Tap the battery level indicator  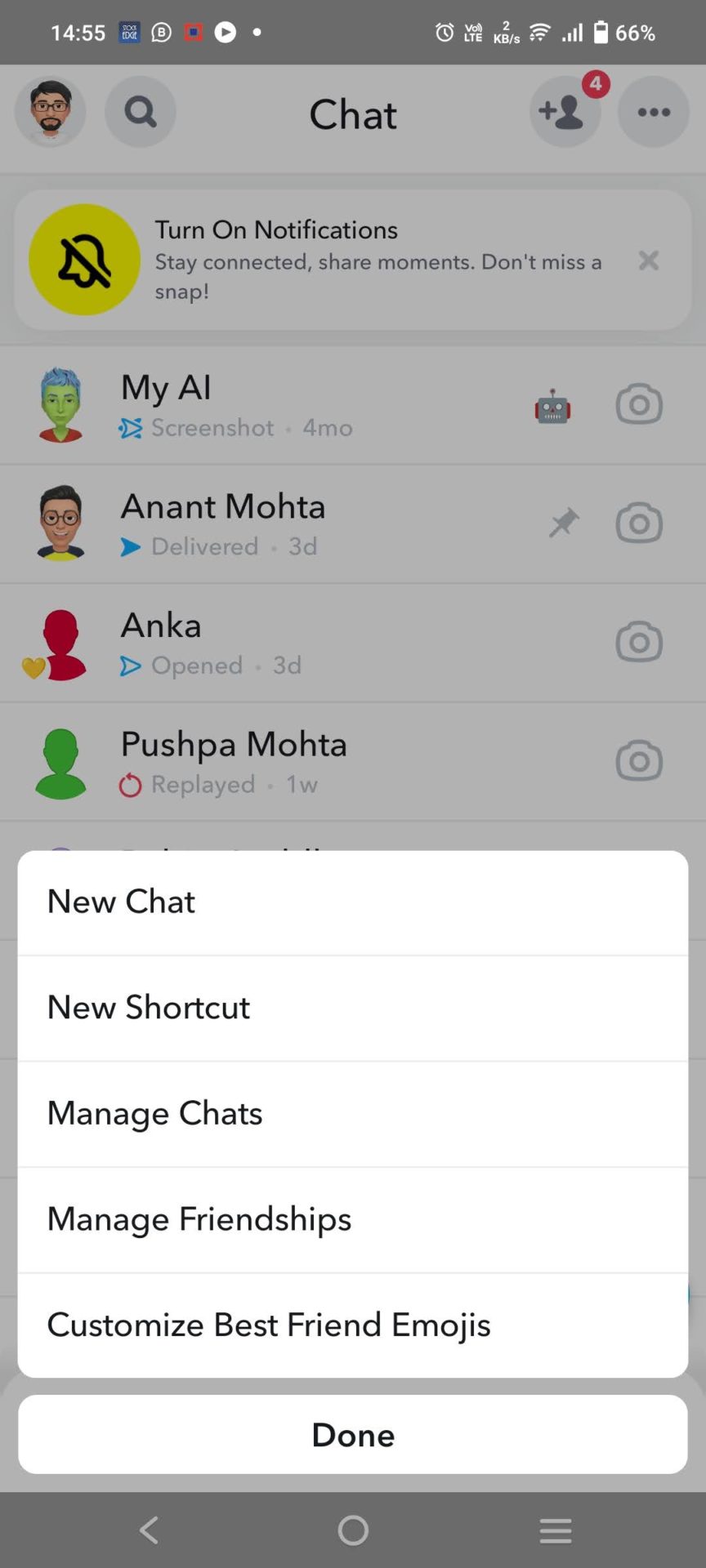click(x=603, y=32)
